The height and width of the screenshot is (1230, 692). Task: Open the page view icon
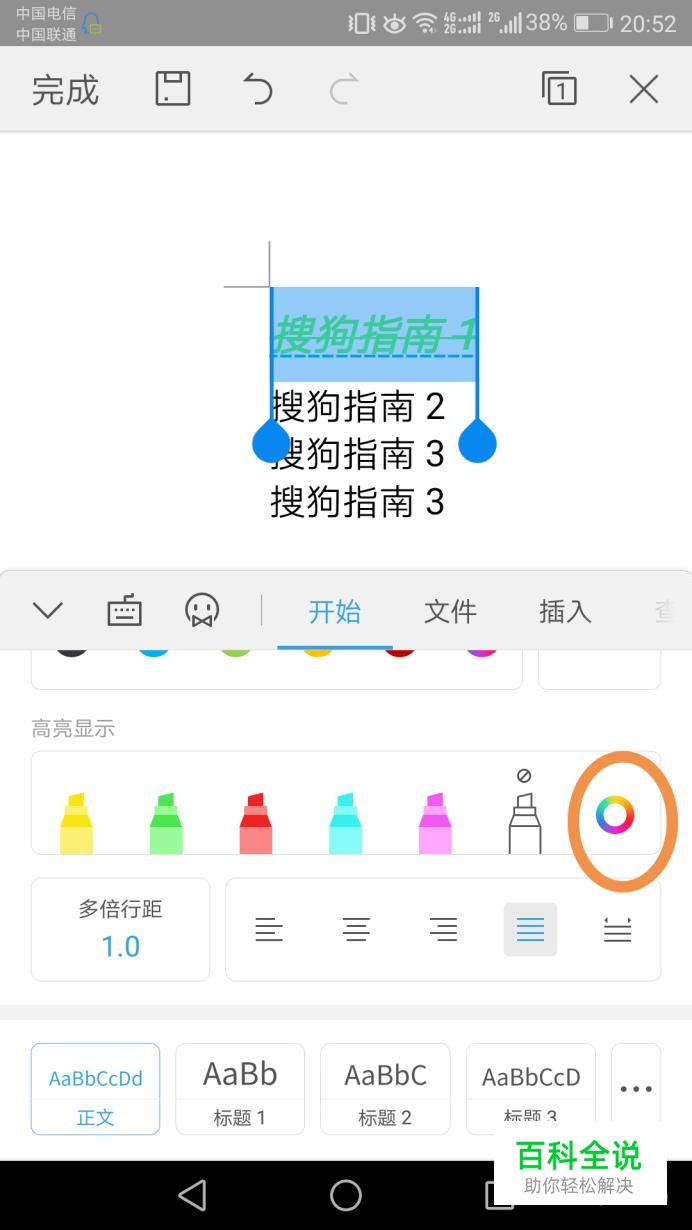[x=559, y=89]
